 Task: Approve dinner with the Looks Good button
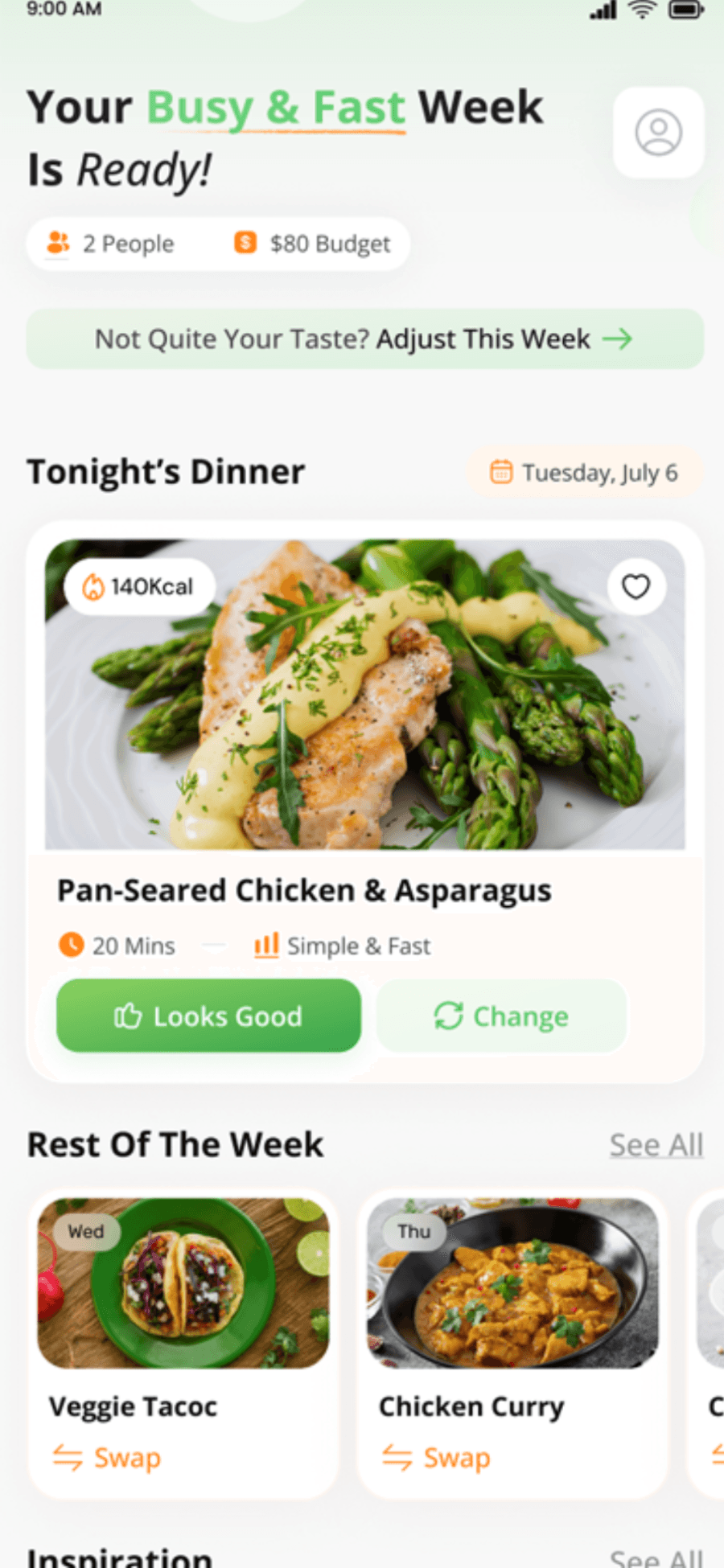208,1016
